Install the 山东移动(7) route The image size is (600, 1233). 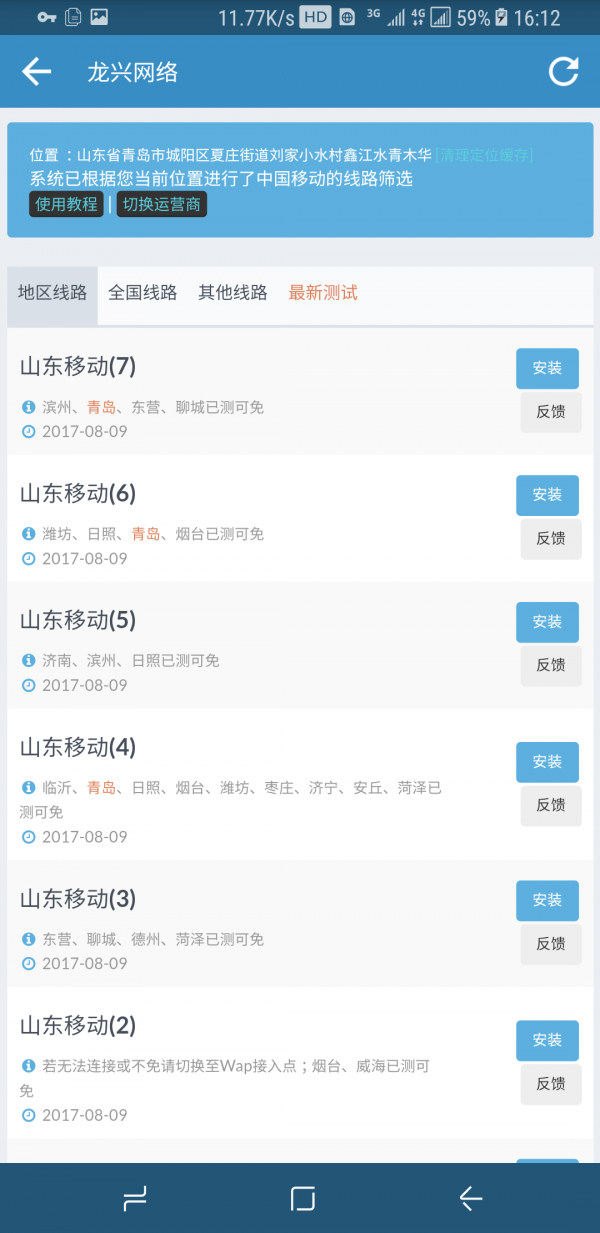pos(547,368)
